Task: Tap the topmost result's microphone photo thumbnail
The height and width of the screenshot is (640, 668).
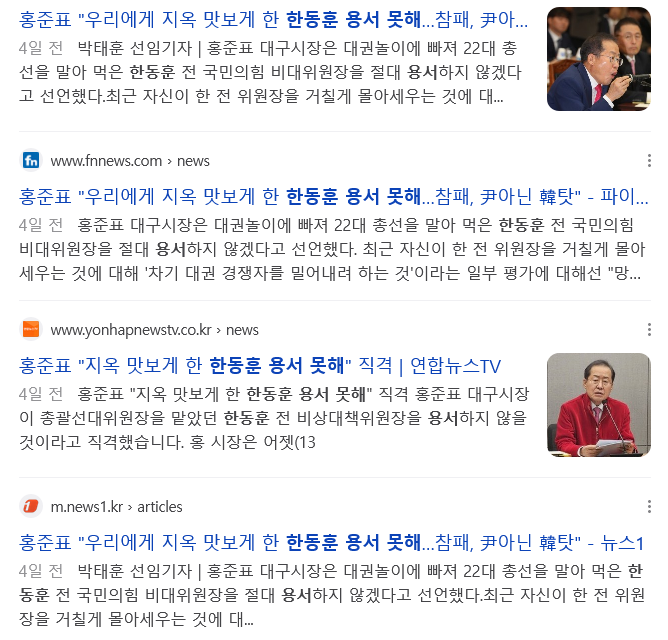Action: (598, 58)
